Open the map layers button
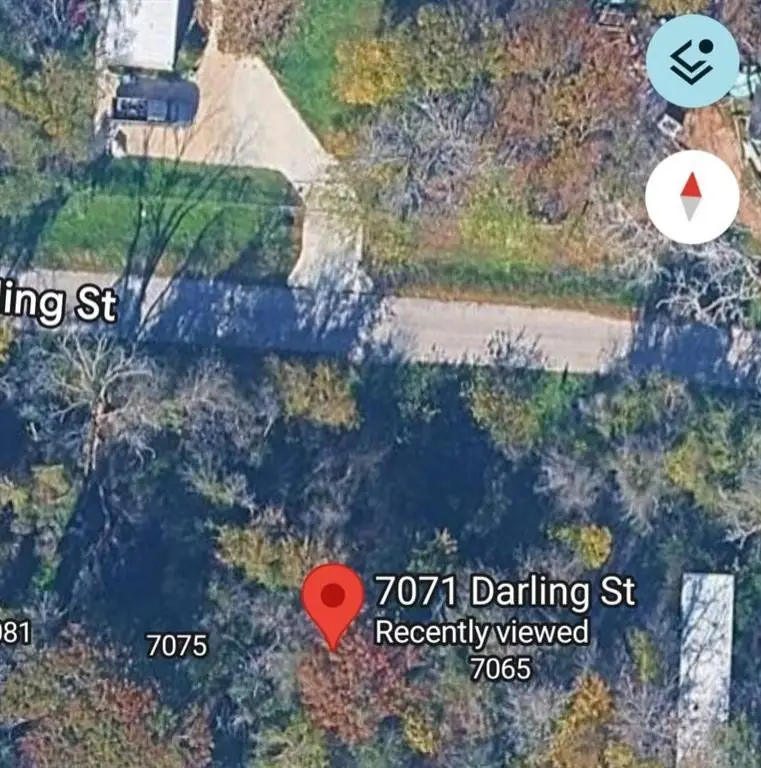The width and height of the screenshot is (761, 768). pos(692,61)
